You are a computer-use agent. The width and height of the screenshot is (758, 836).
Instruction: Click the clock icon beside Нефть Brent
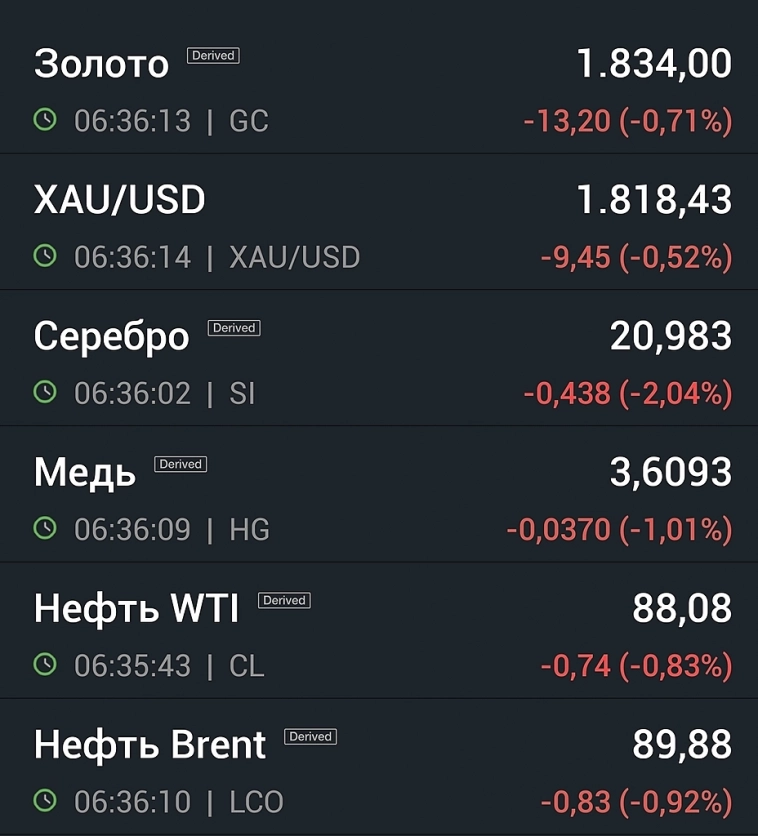[x=44, y=802]
